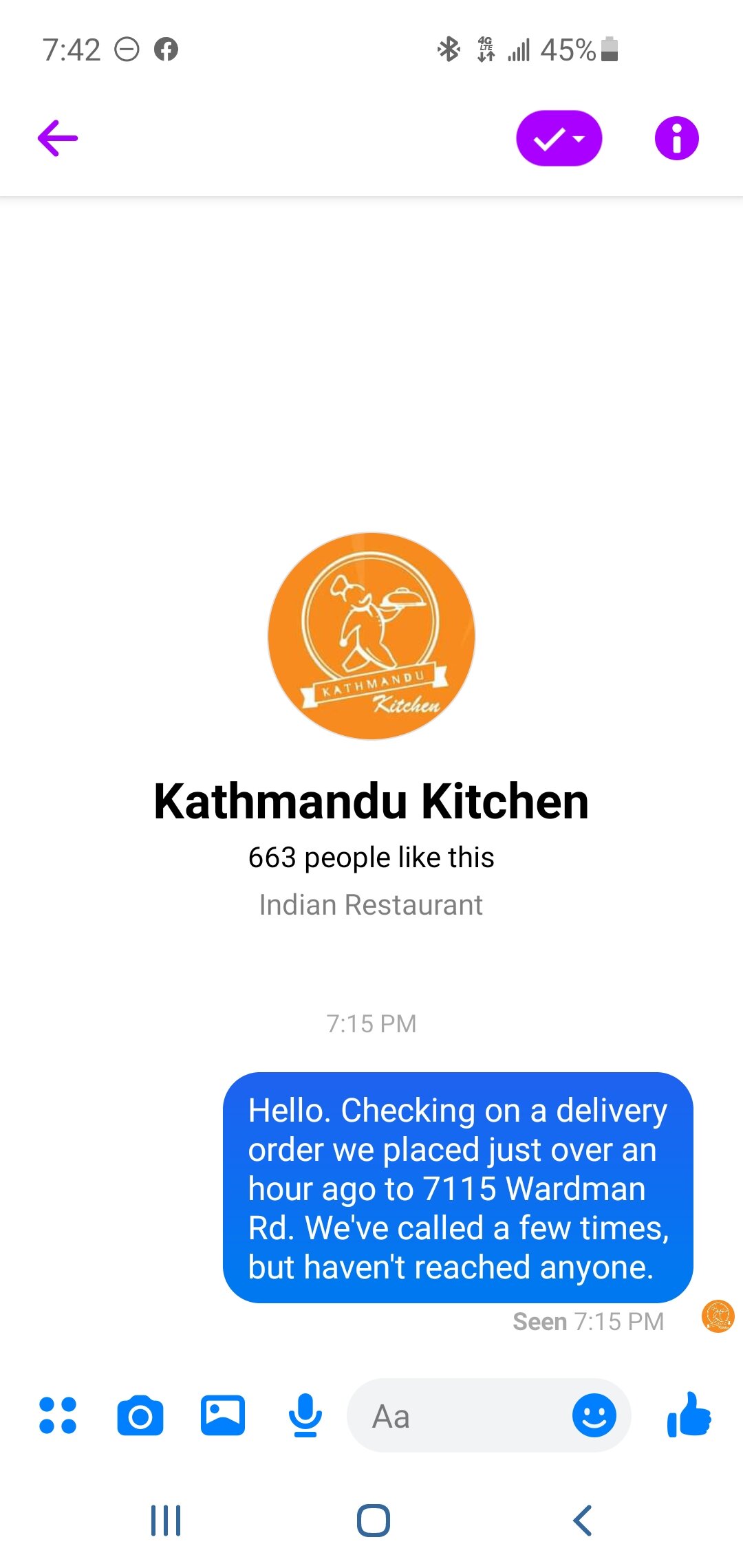Open the emoji picker smiley
This screenshot has height=1568, width=743.
coord(594,1415)
